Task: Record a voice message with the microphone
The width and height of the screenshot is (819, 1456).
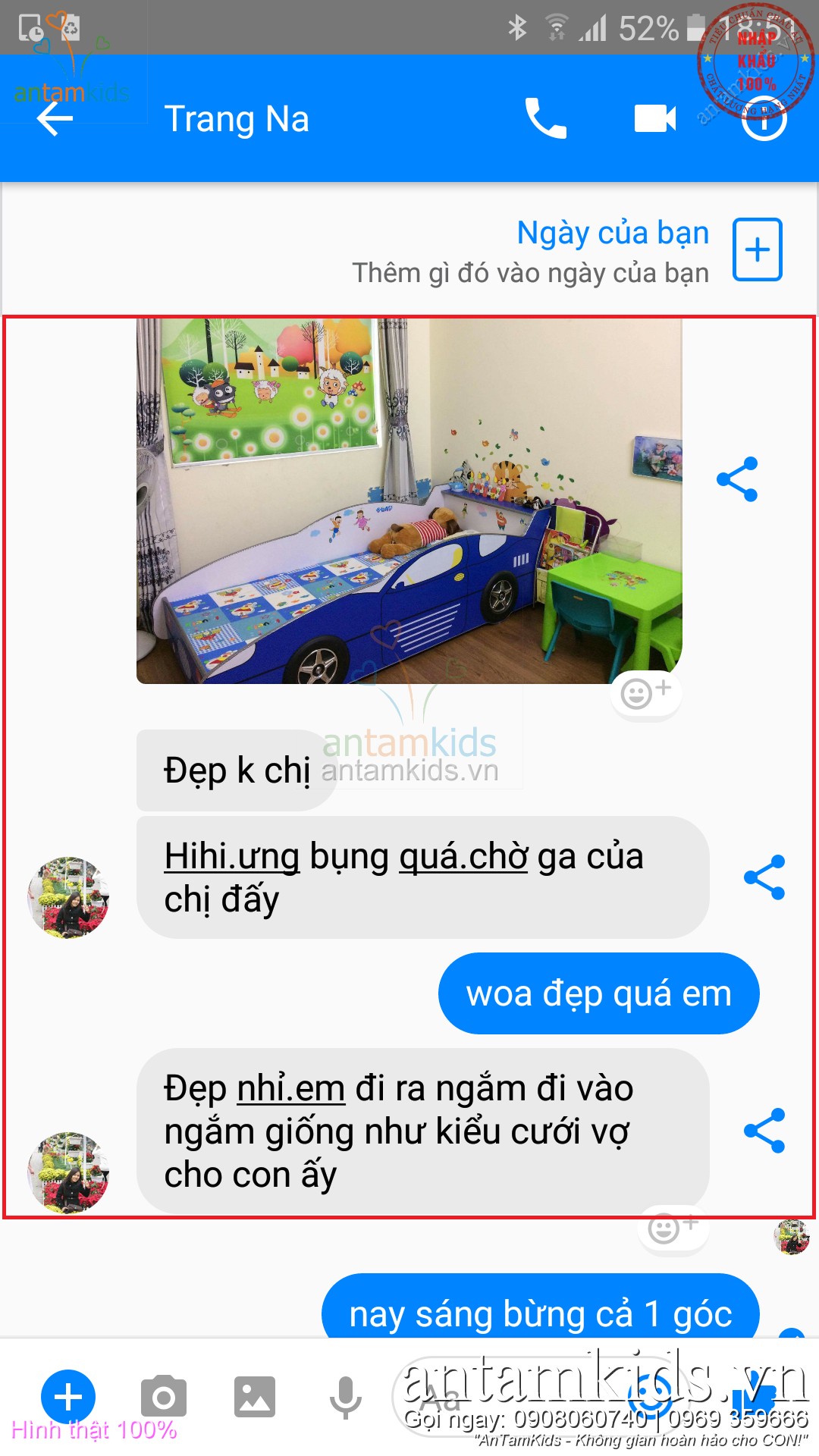Action: 346,1396
